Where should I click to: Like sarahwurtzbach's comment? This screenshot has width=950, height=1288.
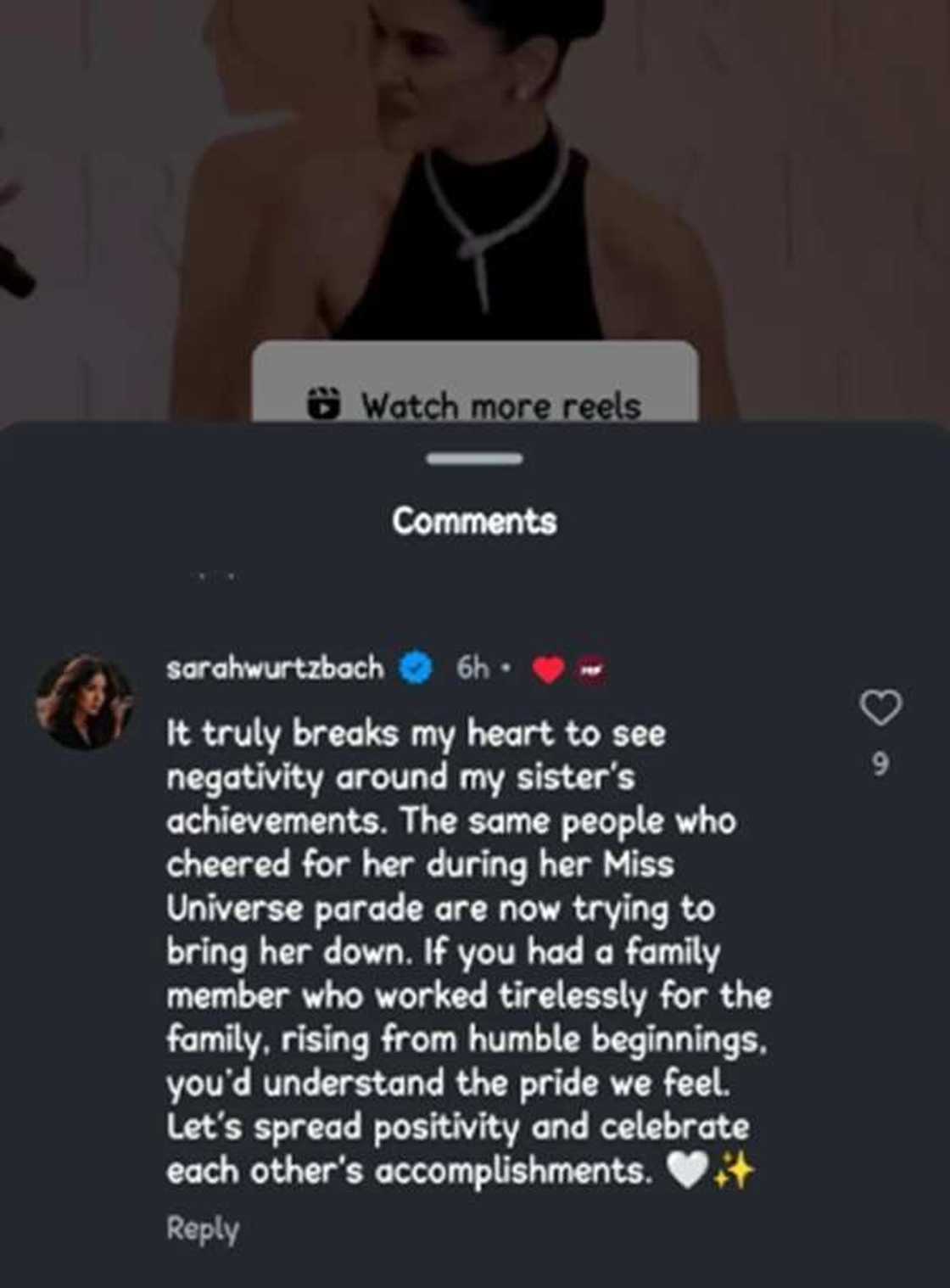click(880, 708)
